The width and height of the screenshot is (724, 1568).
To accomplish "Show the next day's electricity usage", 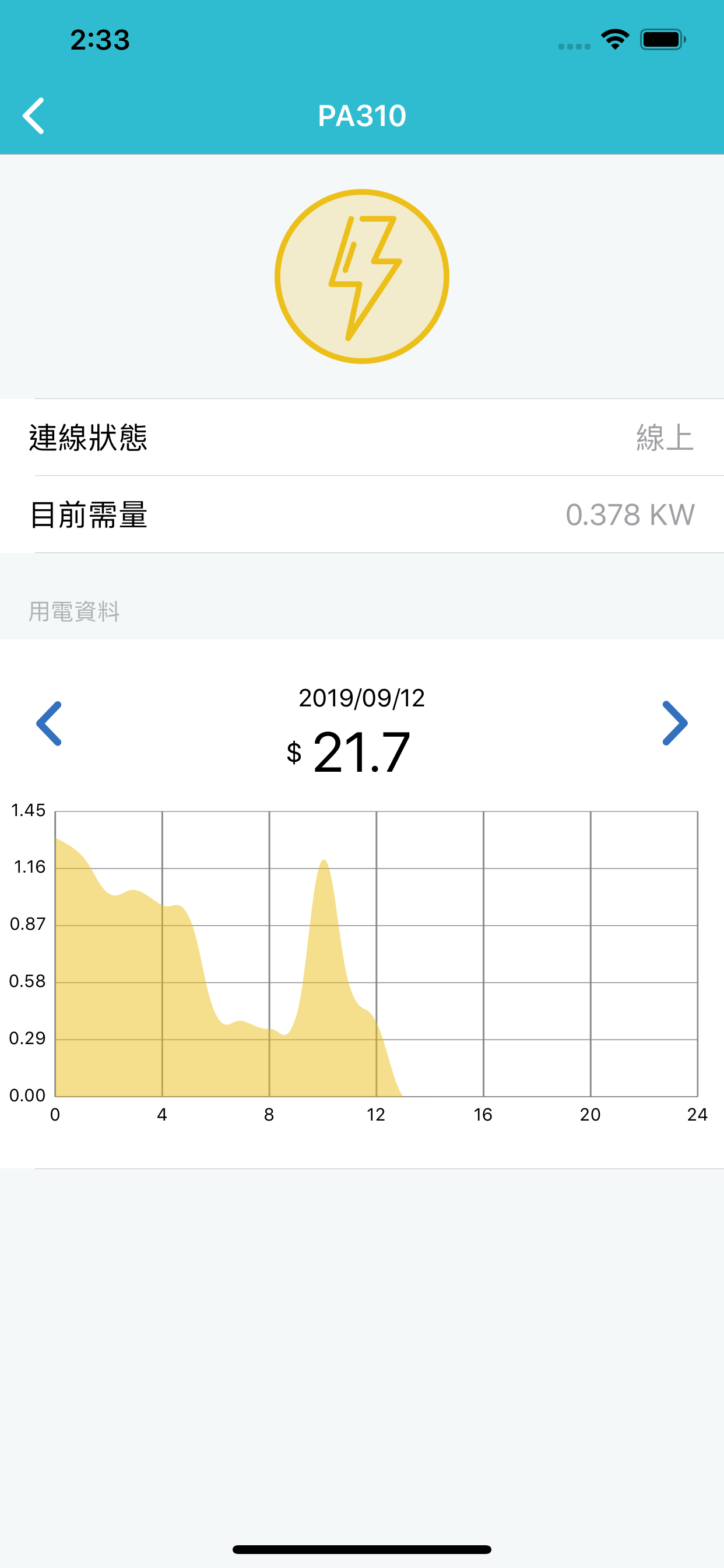I will click(674, 723).
